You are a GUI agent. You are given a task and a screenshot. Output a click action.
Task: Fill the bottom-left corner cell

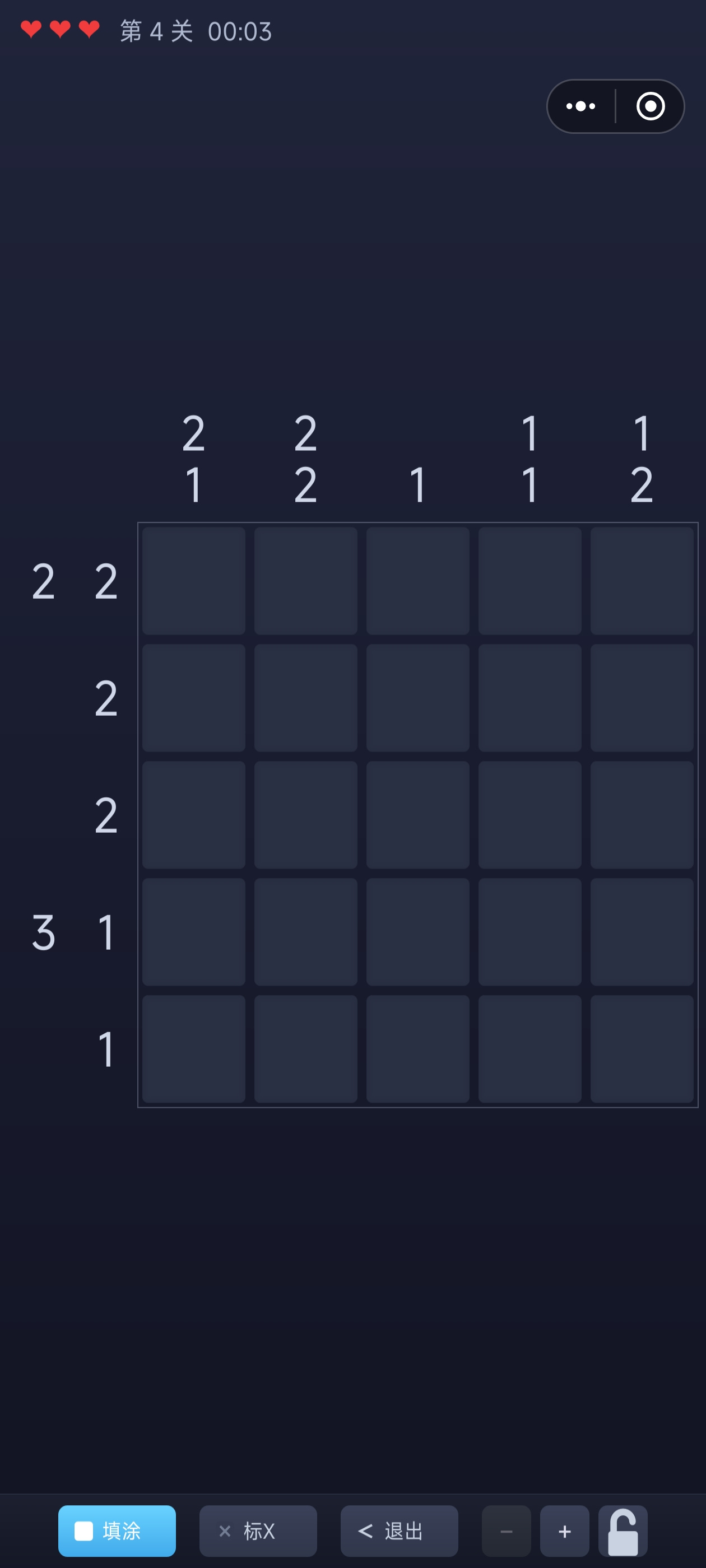pos(194,1048)
